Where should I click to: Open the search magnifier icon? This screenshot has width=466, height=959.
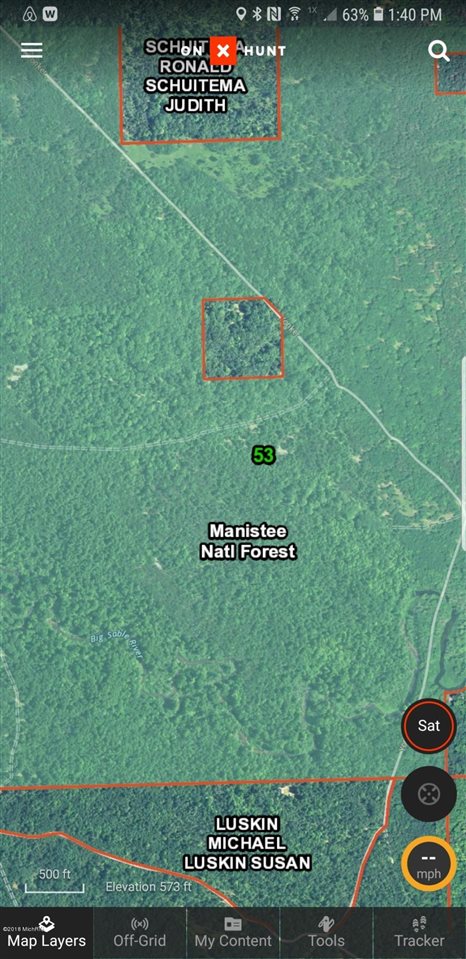(438, 51)
